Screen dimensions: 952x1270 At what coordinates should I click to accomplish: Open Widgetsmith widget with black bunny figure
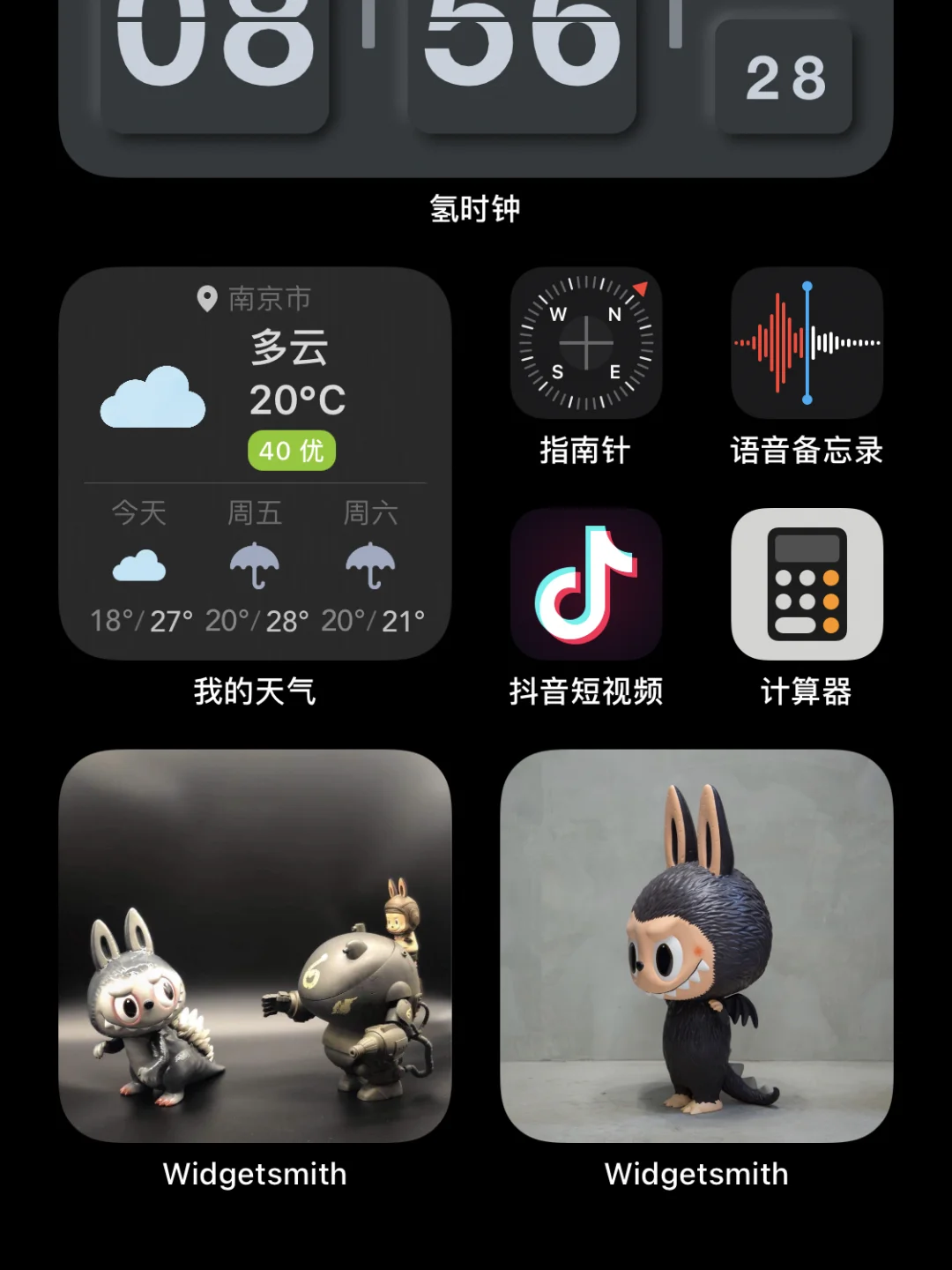[696, 945]
